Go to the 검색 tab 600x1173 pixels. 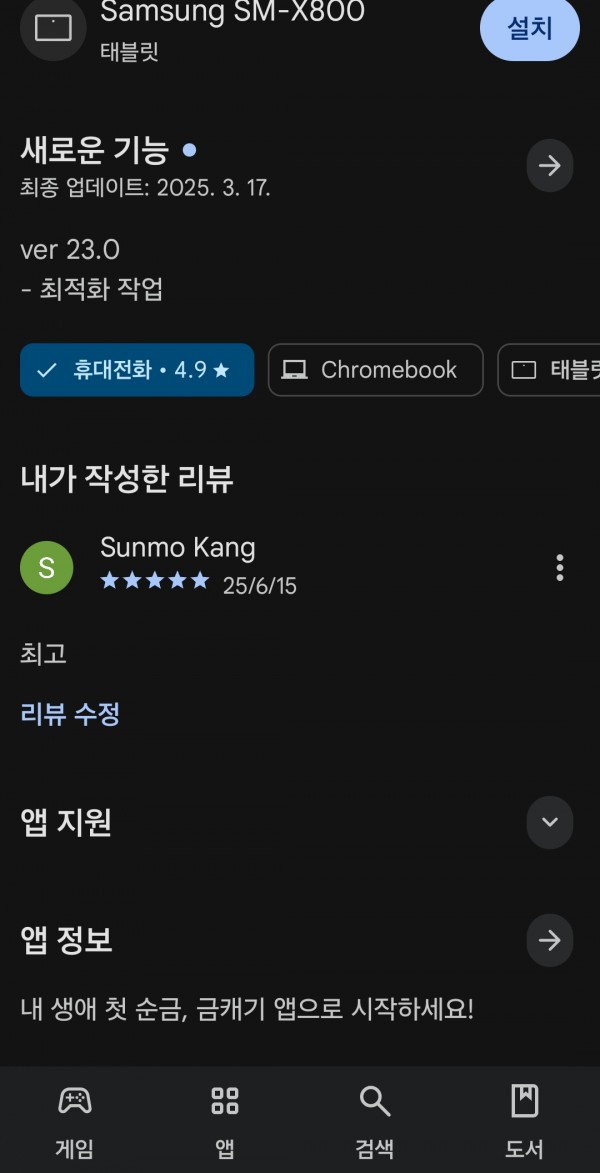point(375,1120)
